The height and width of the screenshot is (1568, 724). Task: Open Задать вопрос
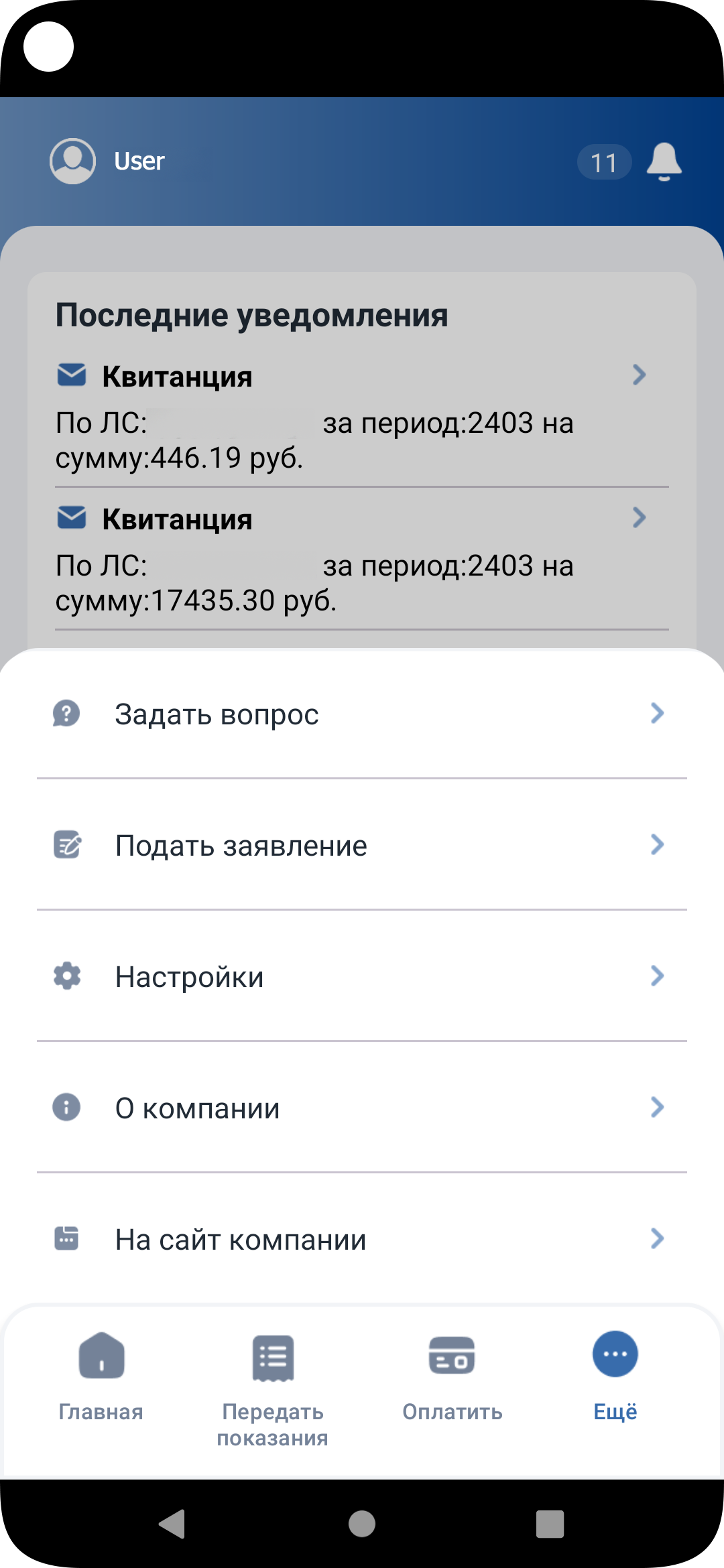[362, 714]
